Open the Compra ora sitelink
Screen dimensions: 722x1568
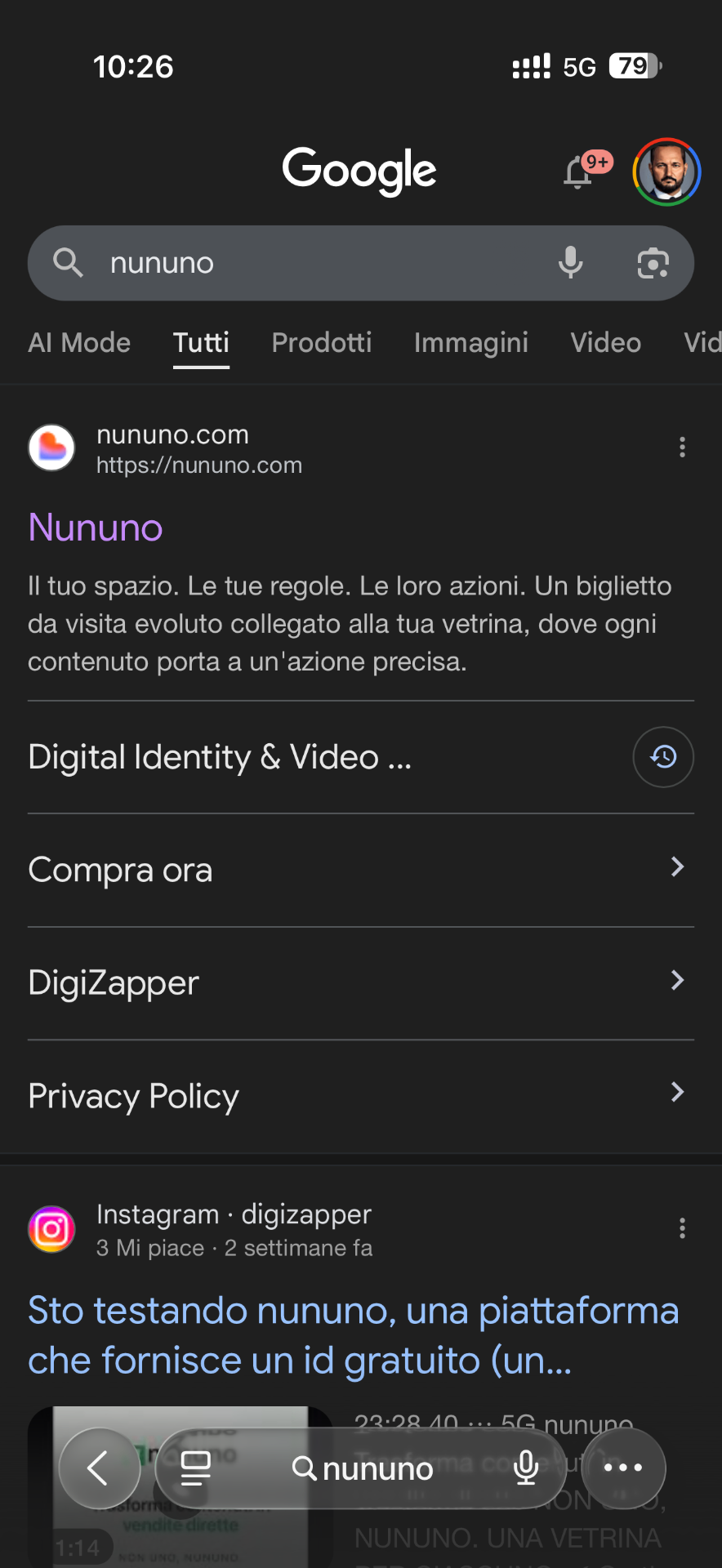(x=120, y=870)
